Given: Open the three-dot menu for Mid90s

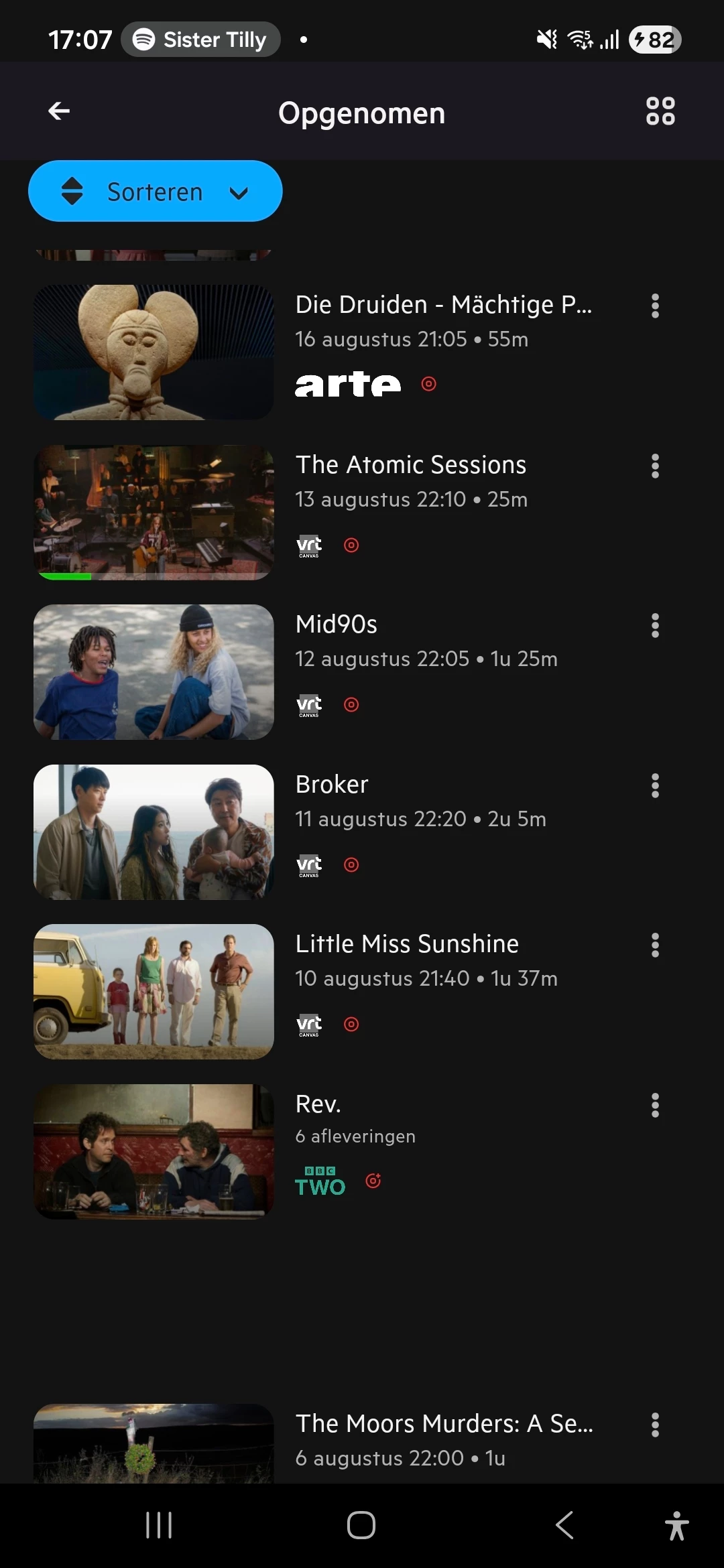Looking at the screenshot, I should click(655, 626).
